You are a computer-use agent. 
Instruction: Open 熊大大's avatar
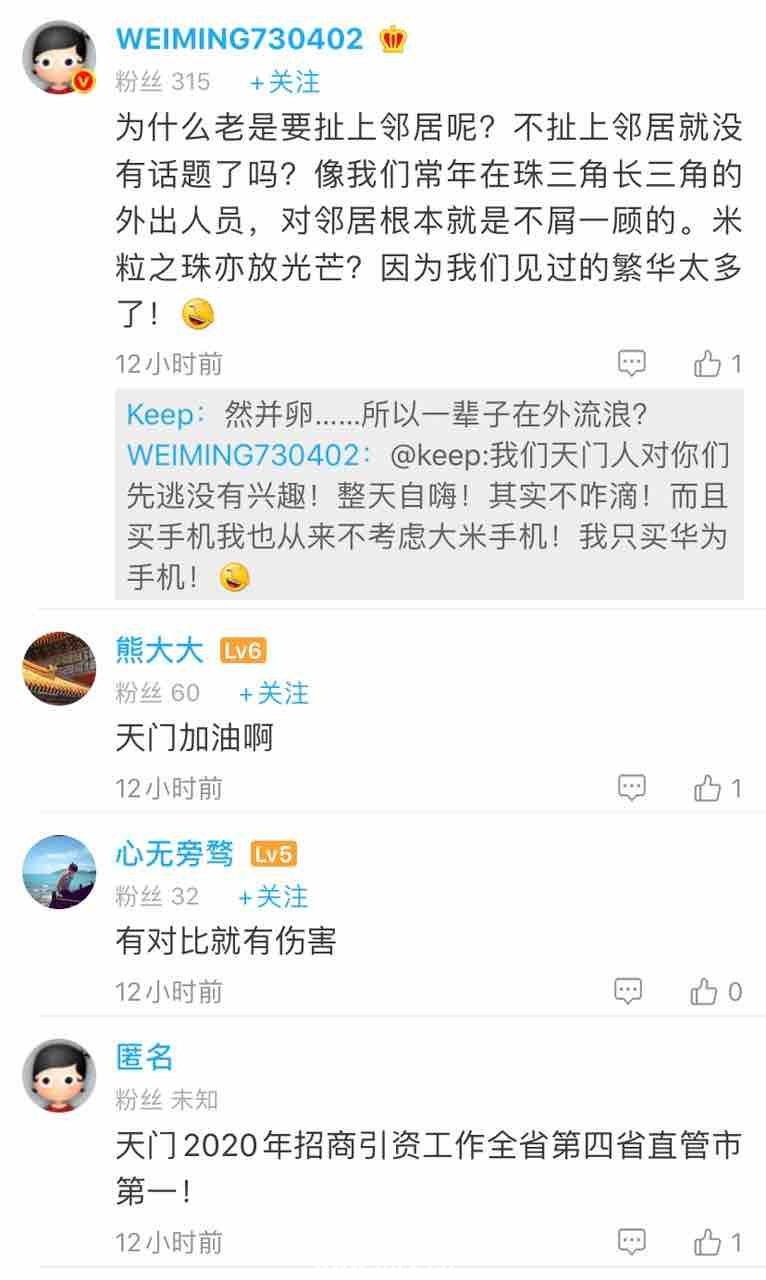coord(59,668)
